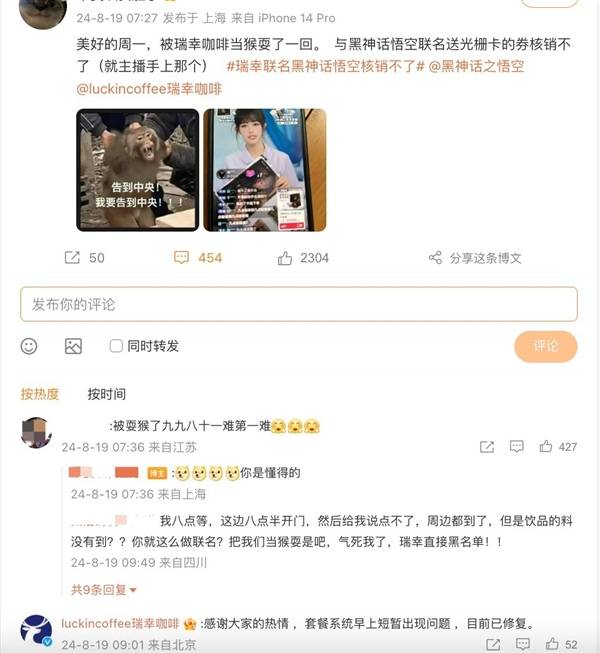600x653 pixels.
Task: Like the comment with 427 likes
Action: point(558,447)
